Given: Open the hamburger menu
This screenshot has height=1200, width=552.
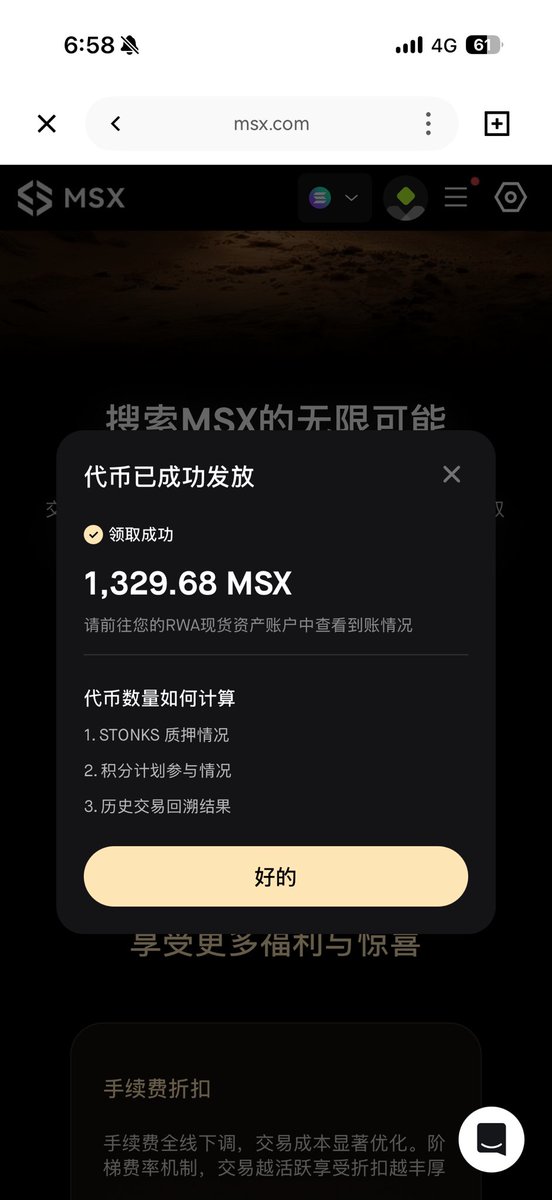Looking at the screenshot, I should coord(457,197).
